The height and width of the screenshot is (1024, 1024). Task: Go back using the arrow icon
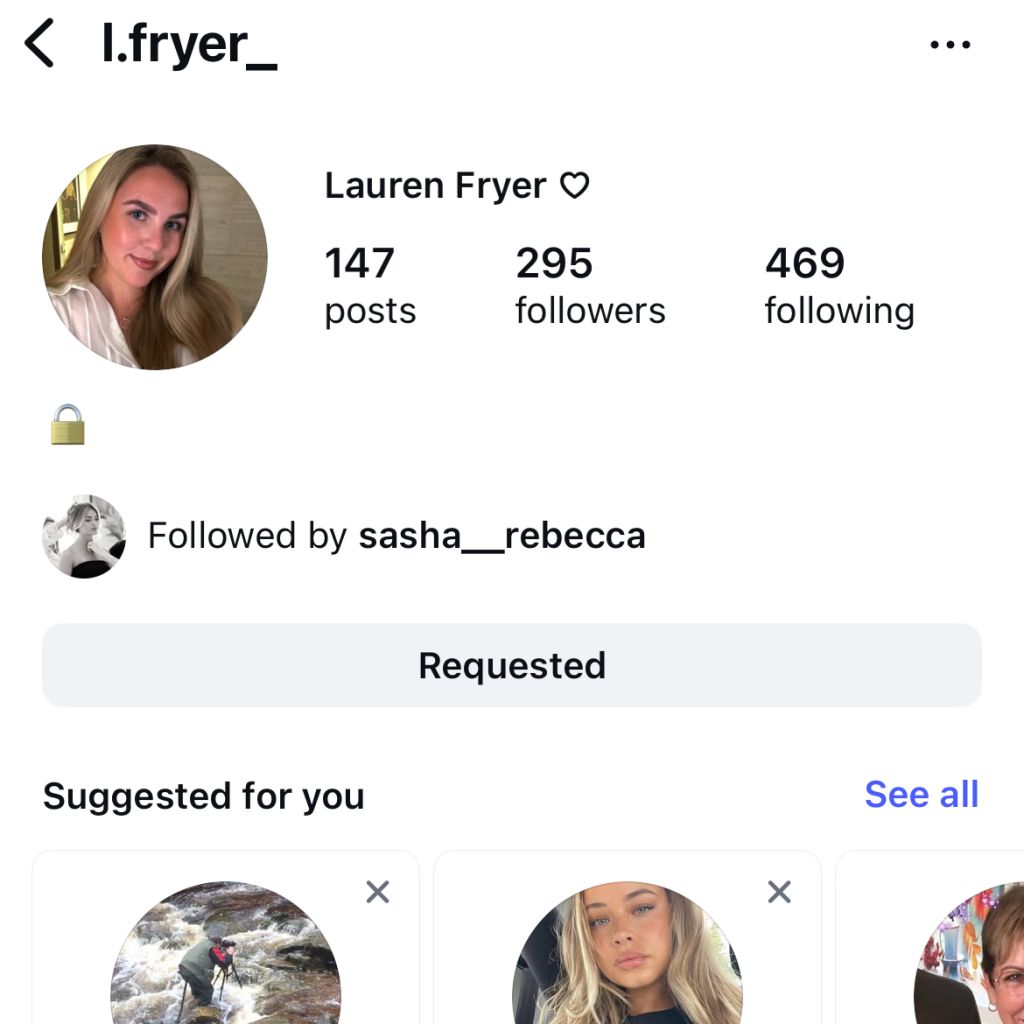click(40, 45)
